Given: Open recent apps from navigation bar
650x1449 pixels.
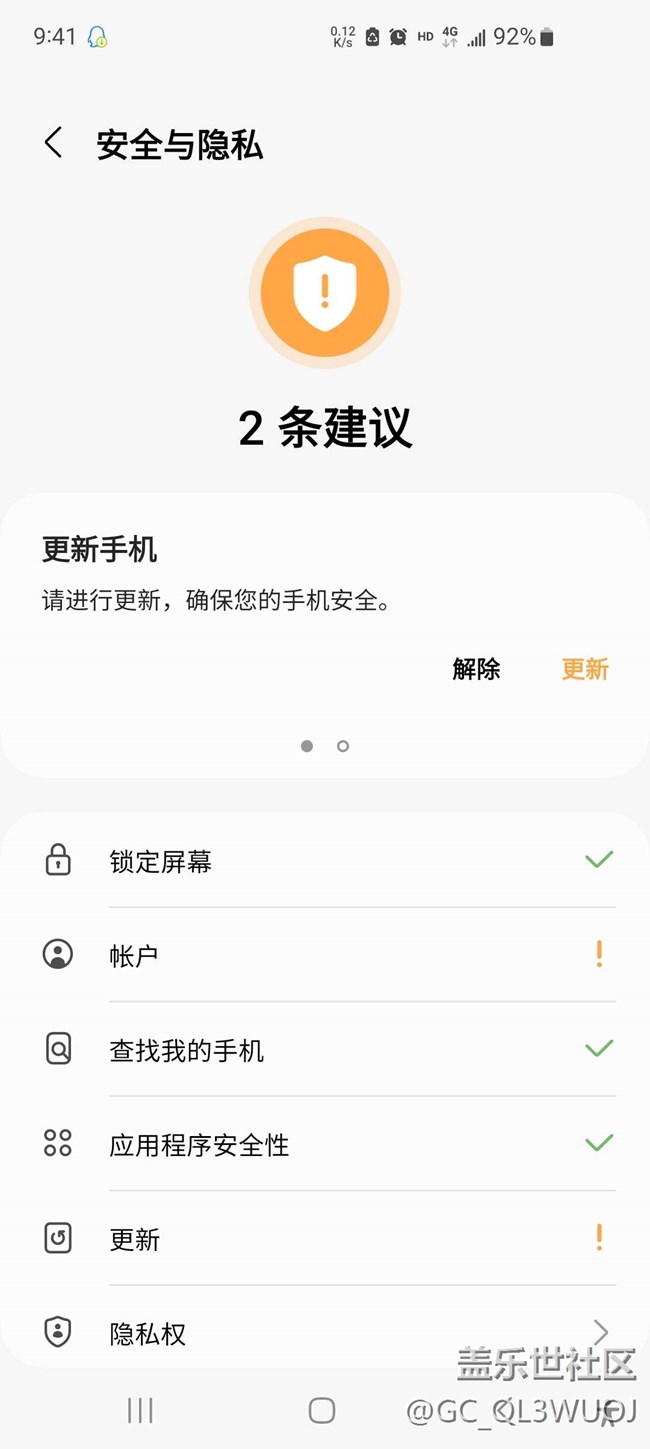Looking at the screenshot, I should coord(140,1410).
